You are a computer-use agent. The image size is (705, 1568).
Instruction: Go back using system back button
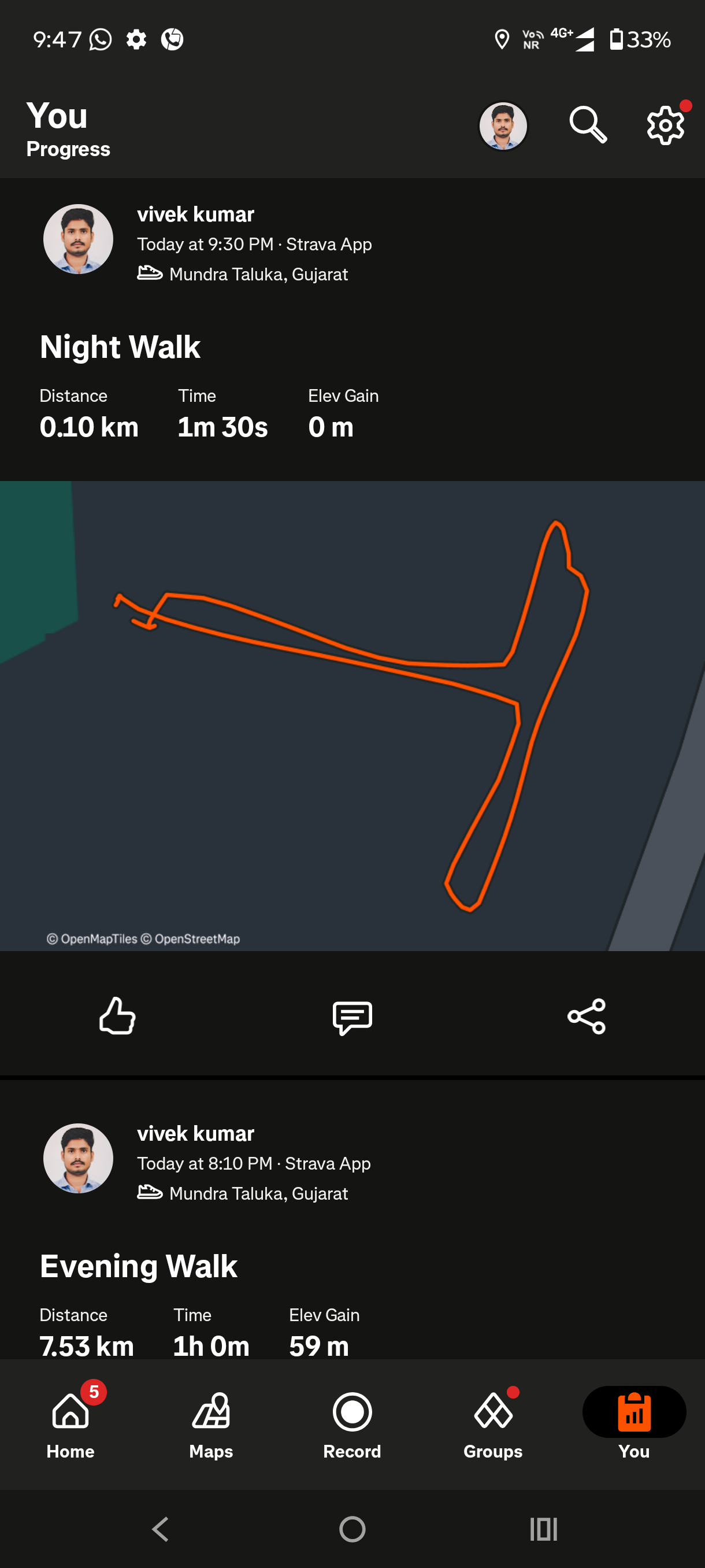[x=161, y=1529]
